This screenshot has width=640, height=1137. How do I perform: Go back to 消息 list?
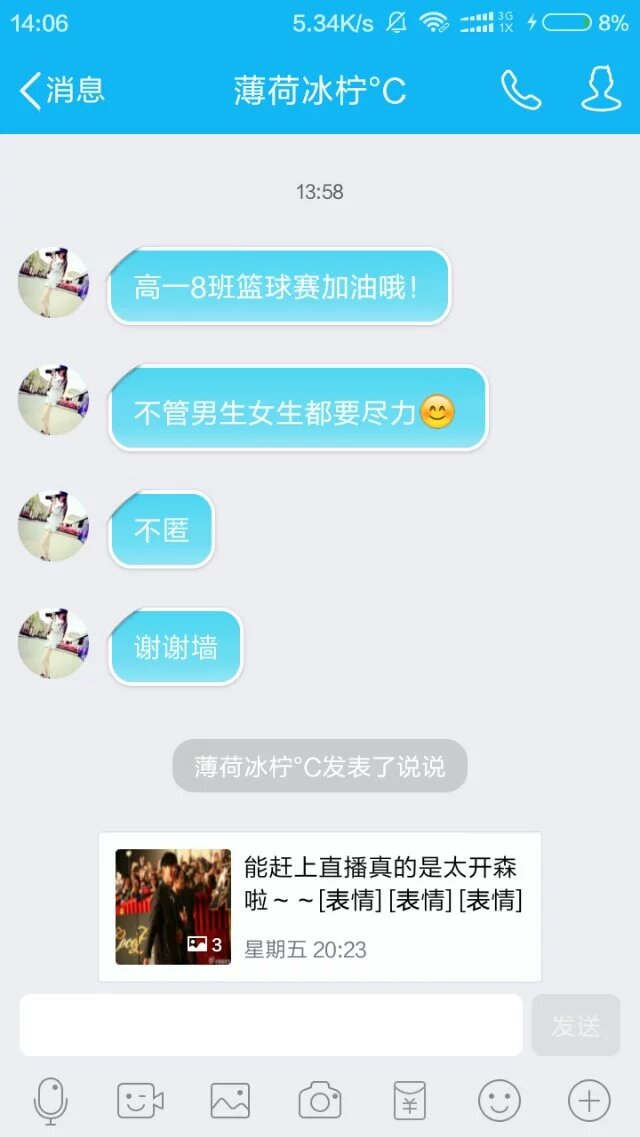[62, 91]
